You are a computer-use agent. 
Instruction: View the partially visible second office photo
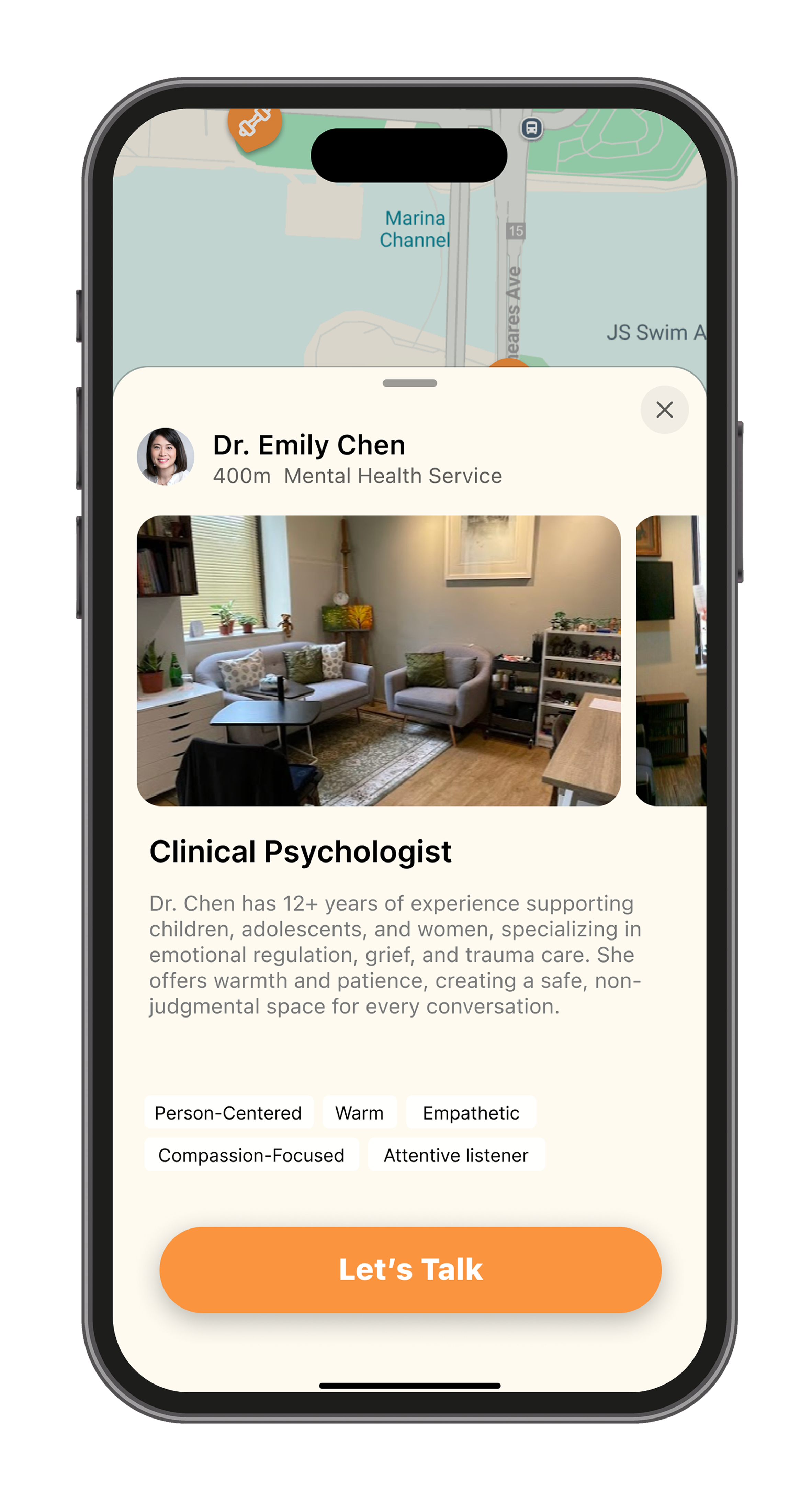pyautogui.click(x=671, y=660)
